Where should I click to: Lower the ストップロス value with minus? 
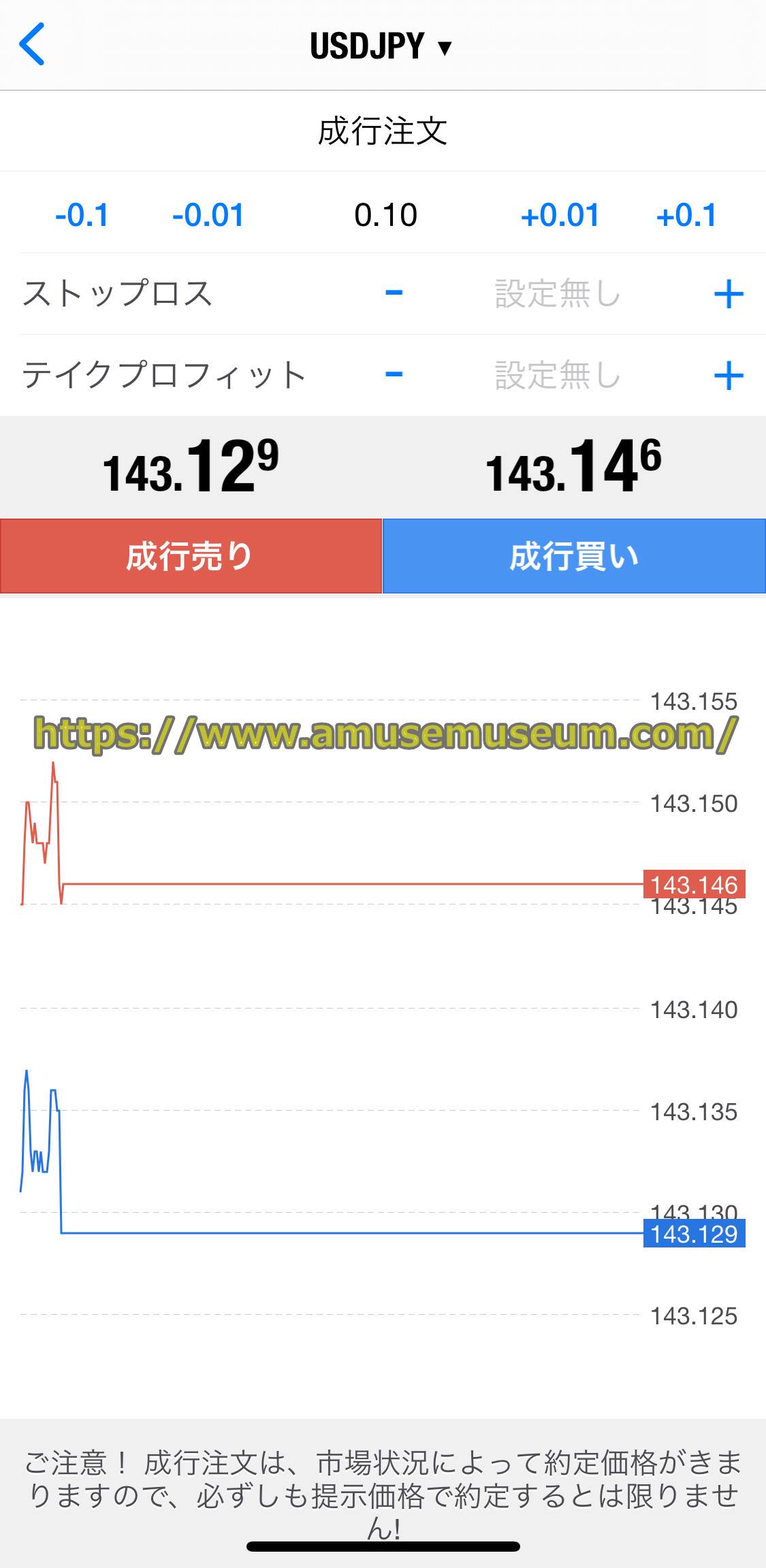click(394, 293)
